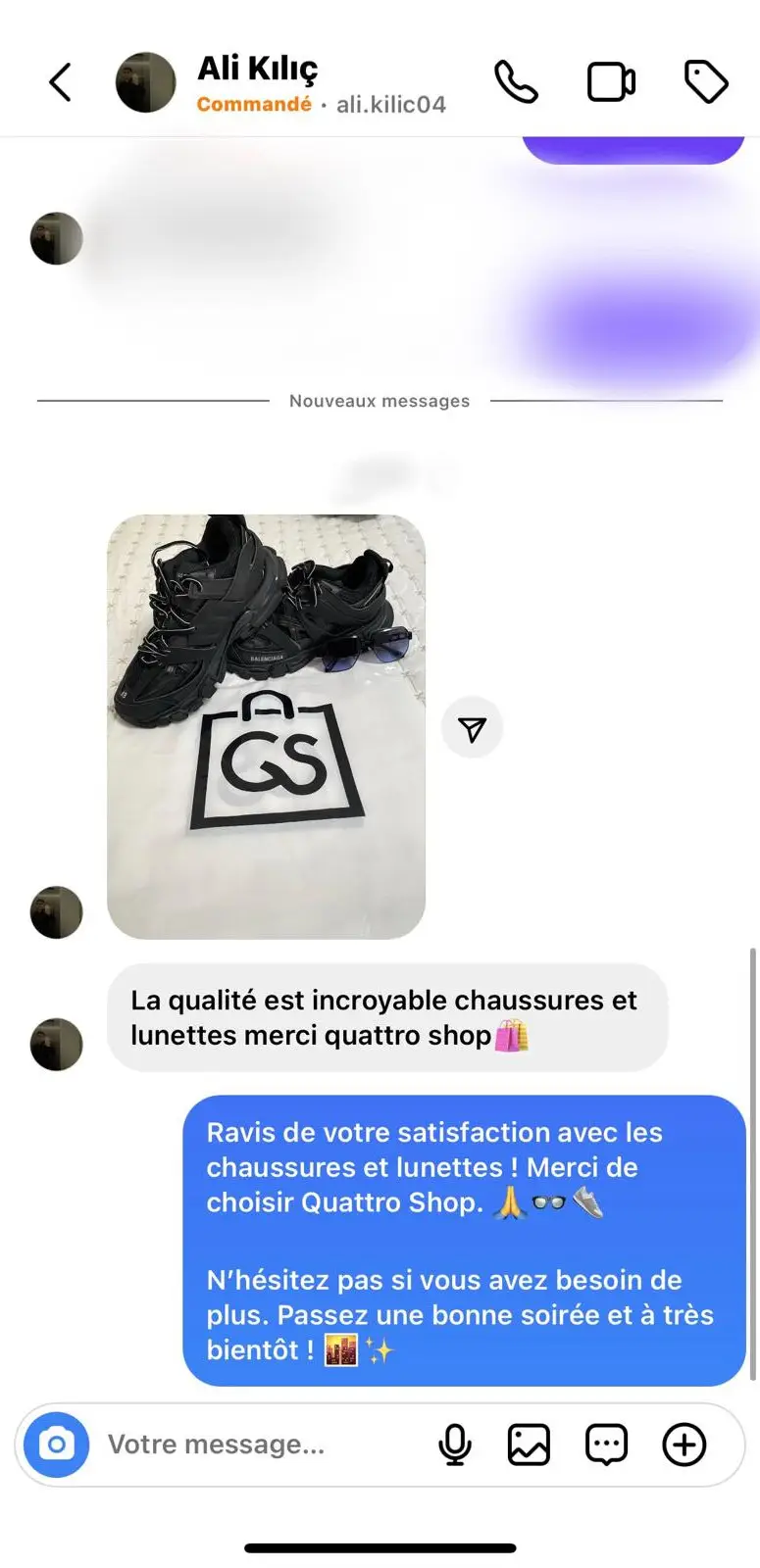
Task: Go back to the inbox with the arrow
Action: click(61, 82)
